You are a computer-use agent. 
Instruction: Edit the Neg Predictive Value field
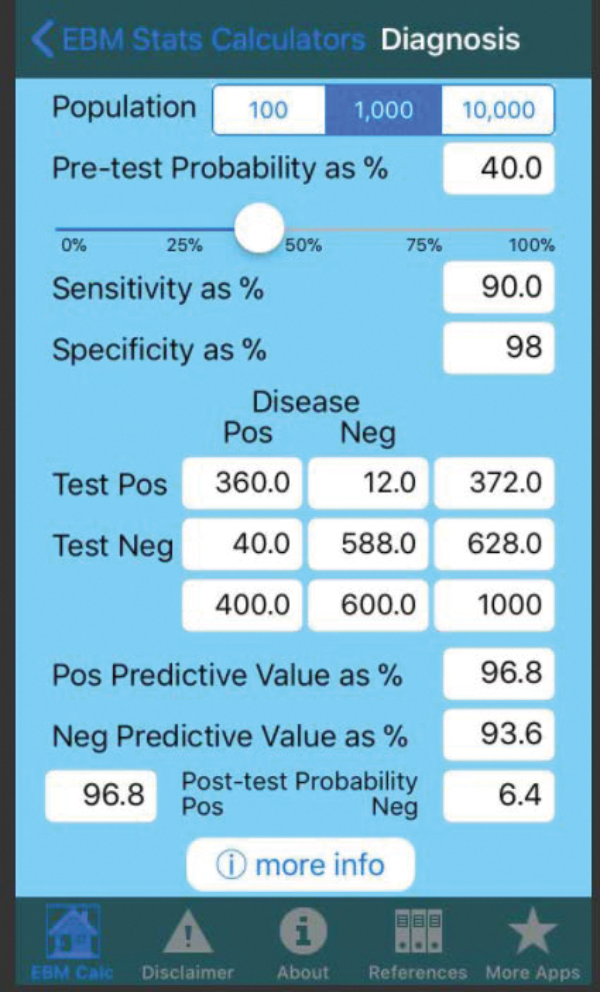499,736
